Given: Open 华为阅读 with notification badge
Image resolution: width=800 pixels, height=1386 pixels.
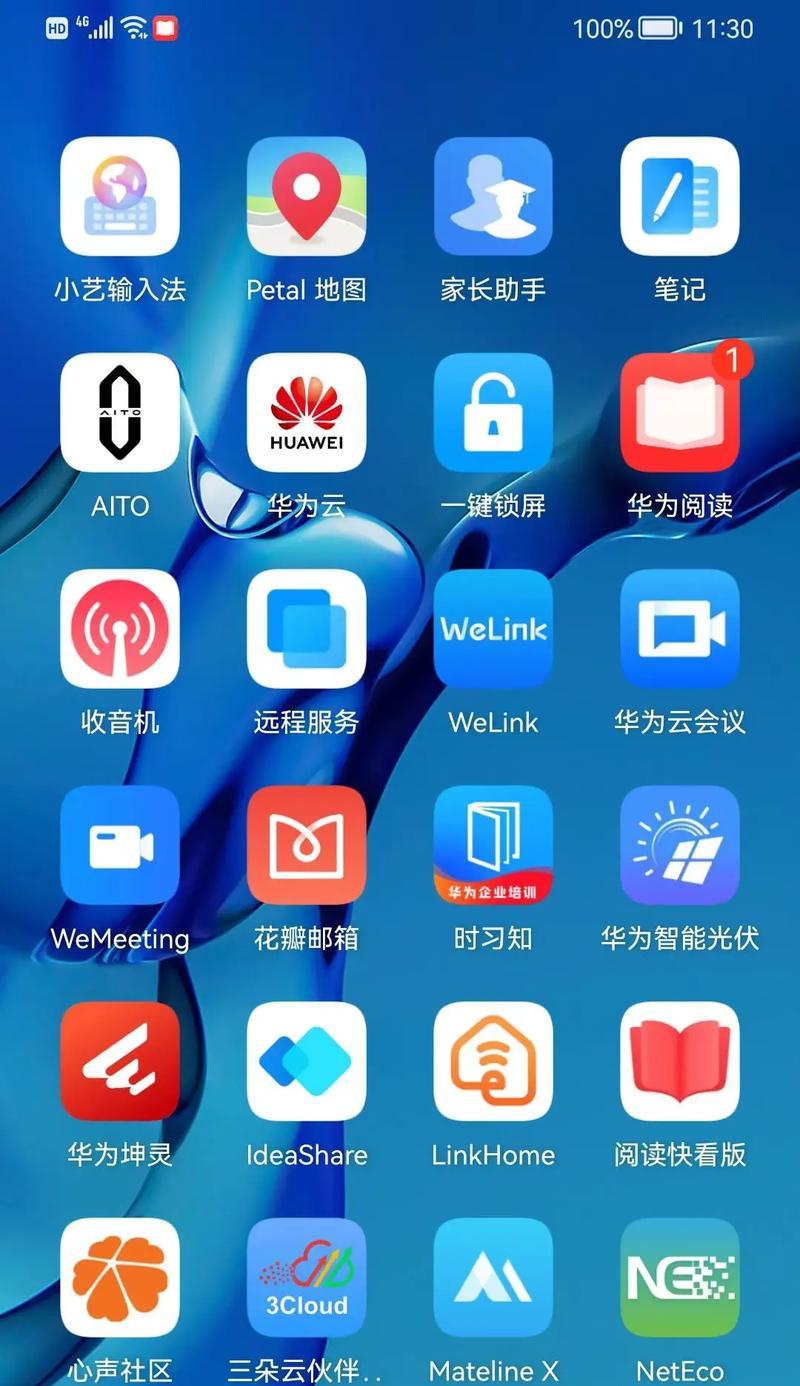Looking at the screenshot, I should [680, 413].
